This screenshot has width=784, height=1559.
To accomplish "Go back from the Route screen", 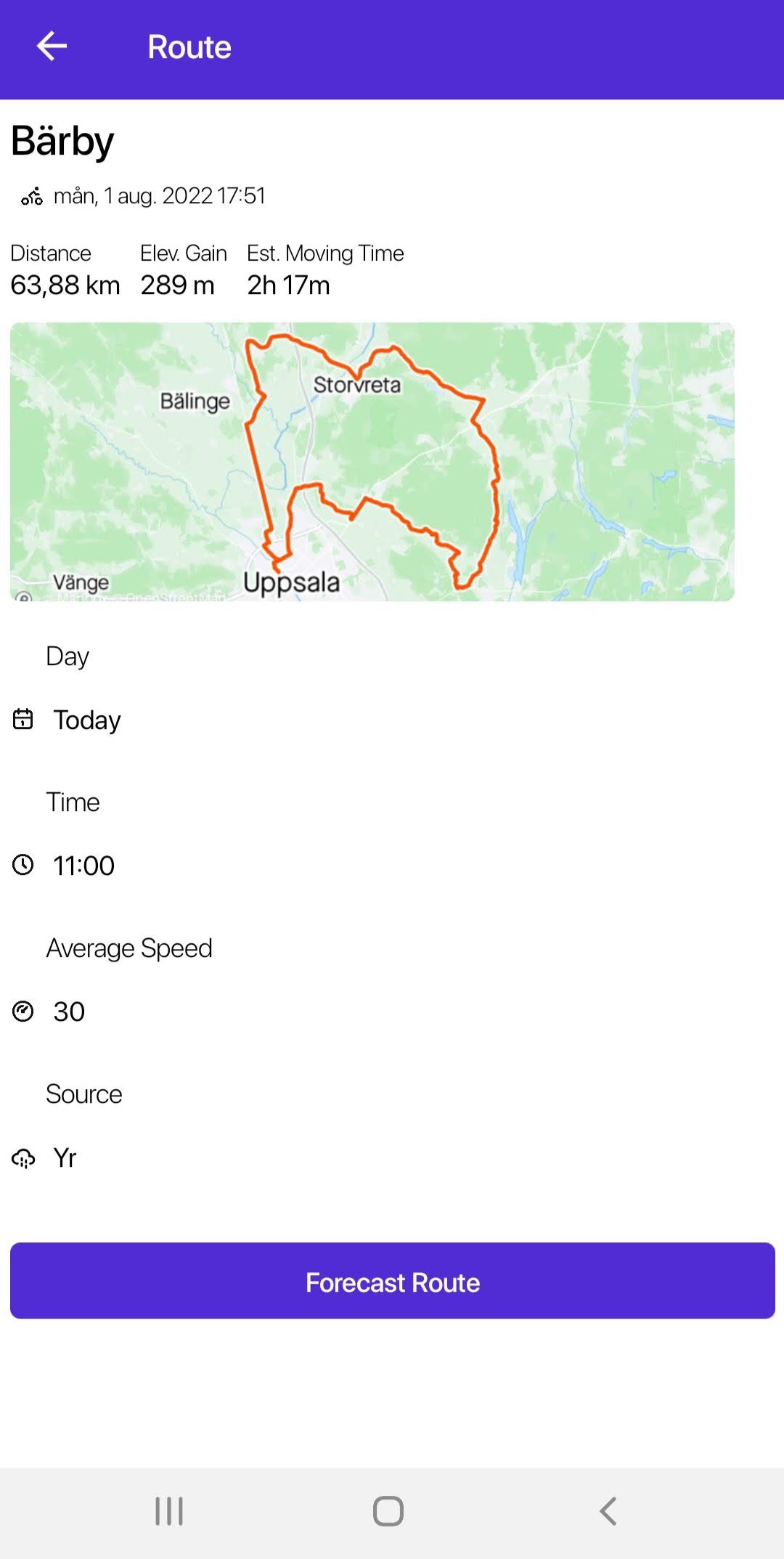I will 52,46.
